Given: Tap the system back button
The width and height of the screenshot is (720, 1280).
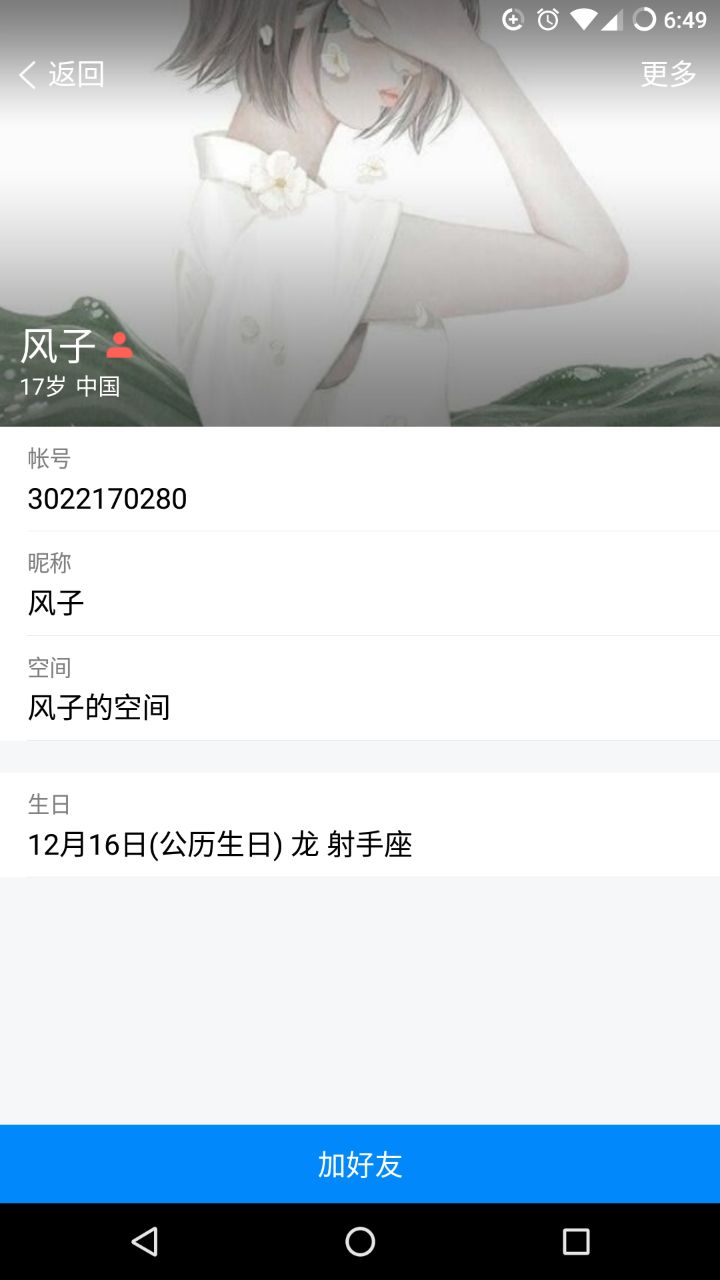Looking at the screenshot, I should 145,1242.
